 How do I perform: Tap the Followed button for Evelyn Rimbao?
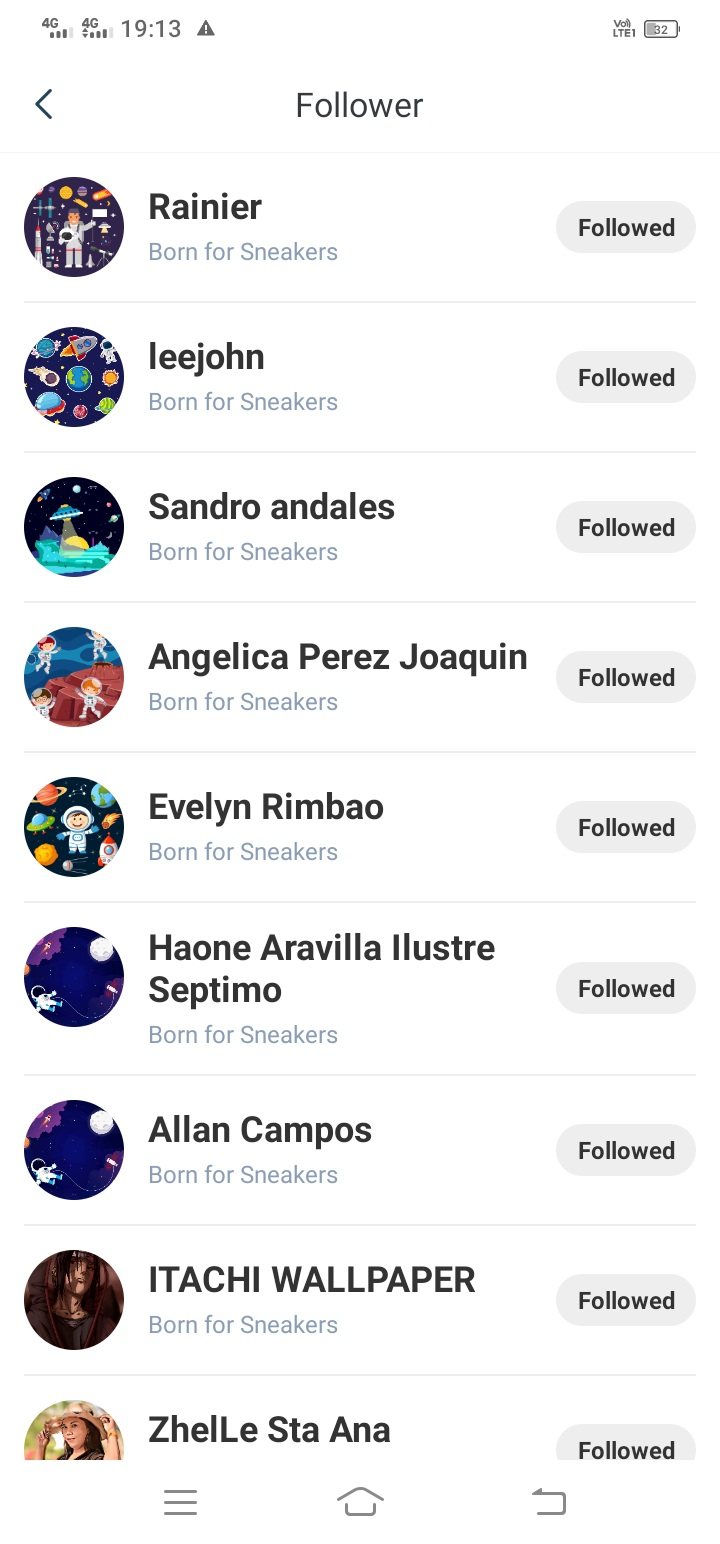coord(625,827)
